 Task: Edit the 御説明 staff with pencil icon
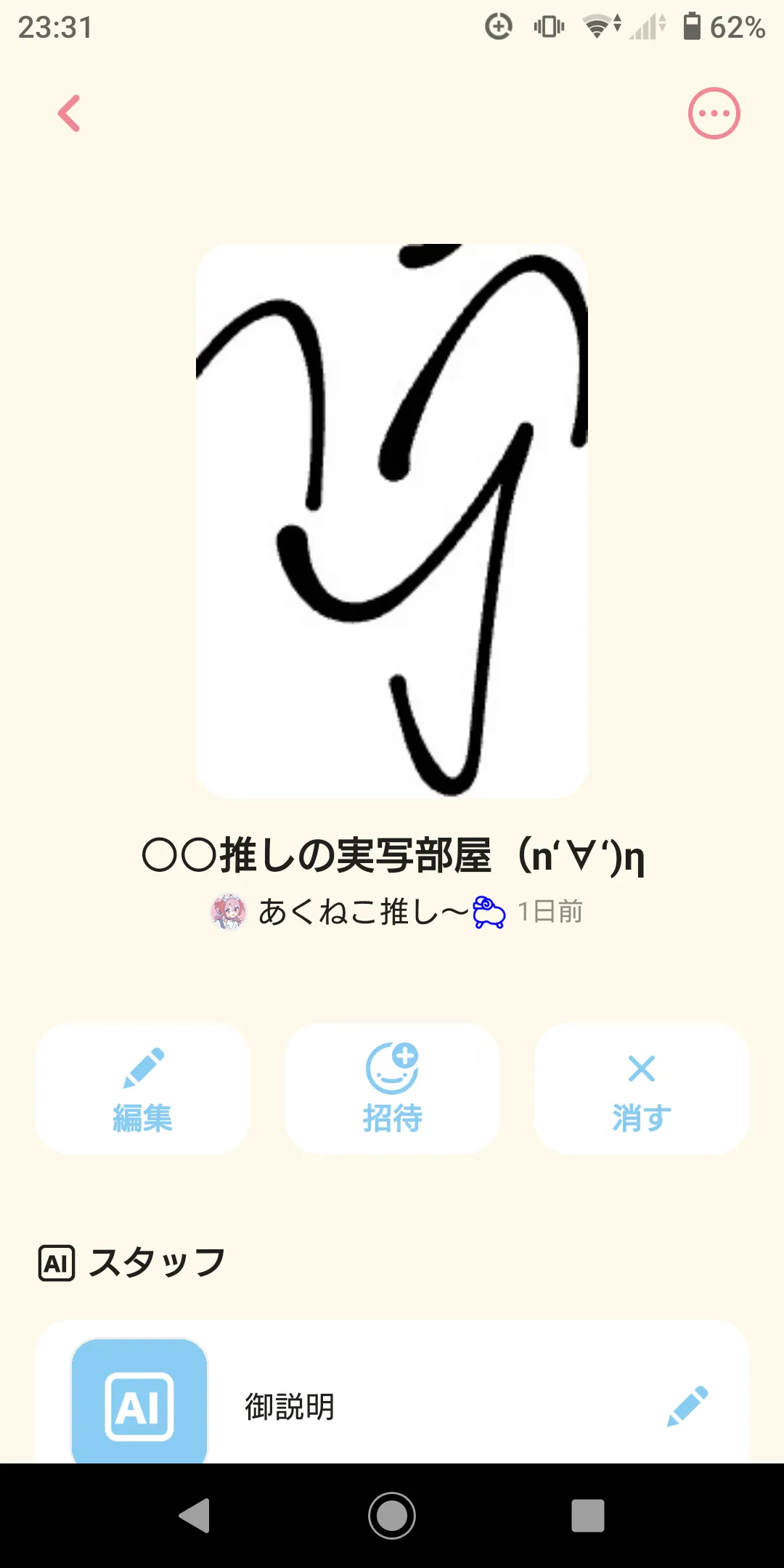(x=687, y=1406)
